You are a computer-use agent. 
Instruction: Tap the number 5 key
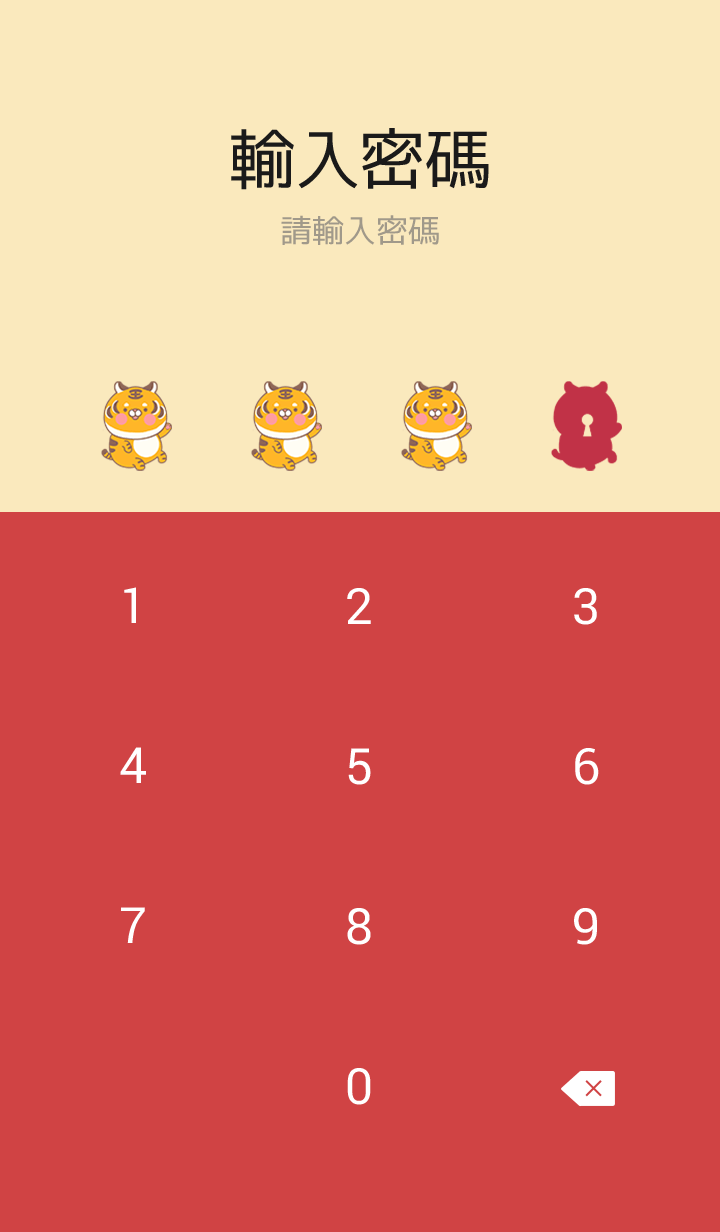359,767
